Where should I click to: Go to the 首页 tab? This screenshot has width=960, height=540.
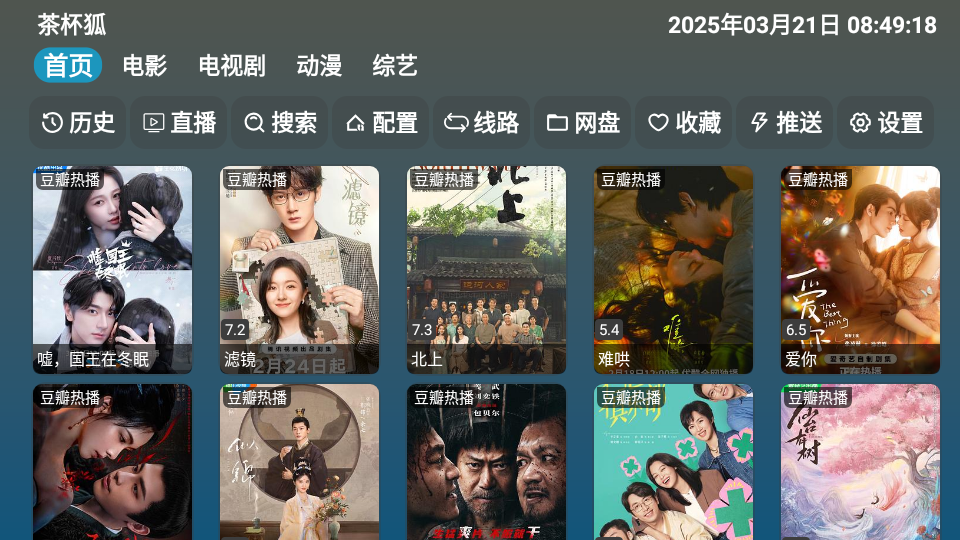68,66
